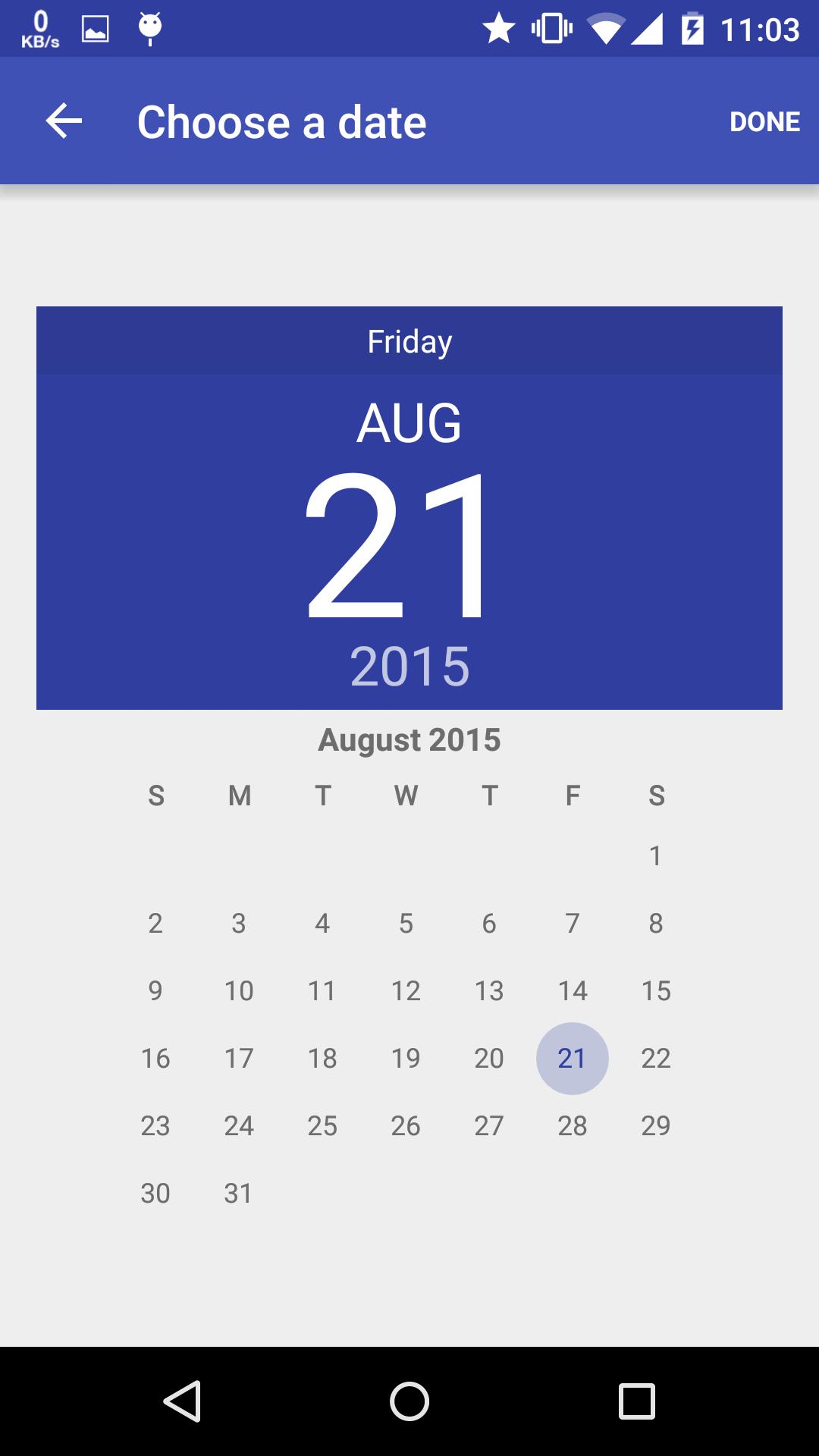Choose the 30th of August

point(155,1194)
